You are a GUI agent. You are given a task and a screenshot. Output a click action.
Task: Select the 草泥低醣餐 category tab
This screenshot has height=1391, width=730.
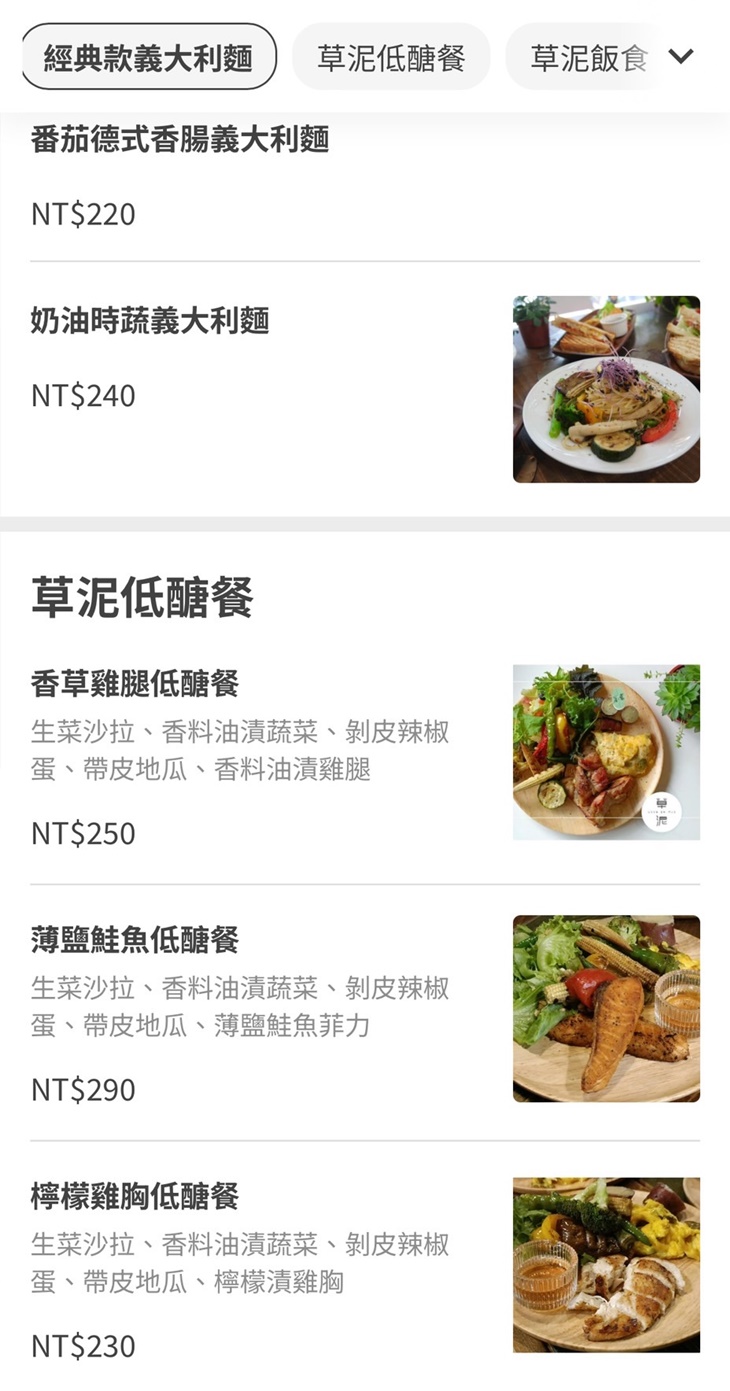tap(391, 57)
